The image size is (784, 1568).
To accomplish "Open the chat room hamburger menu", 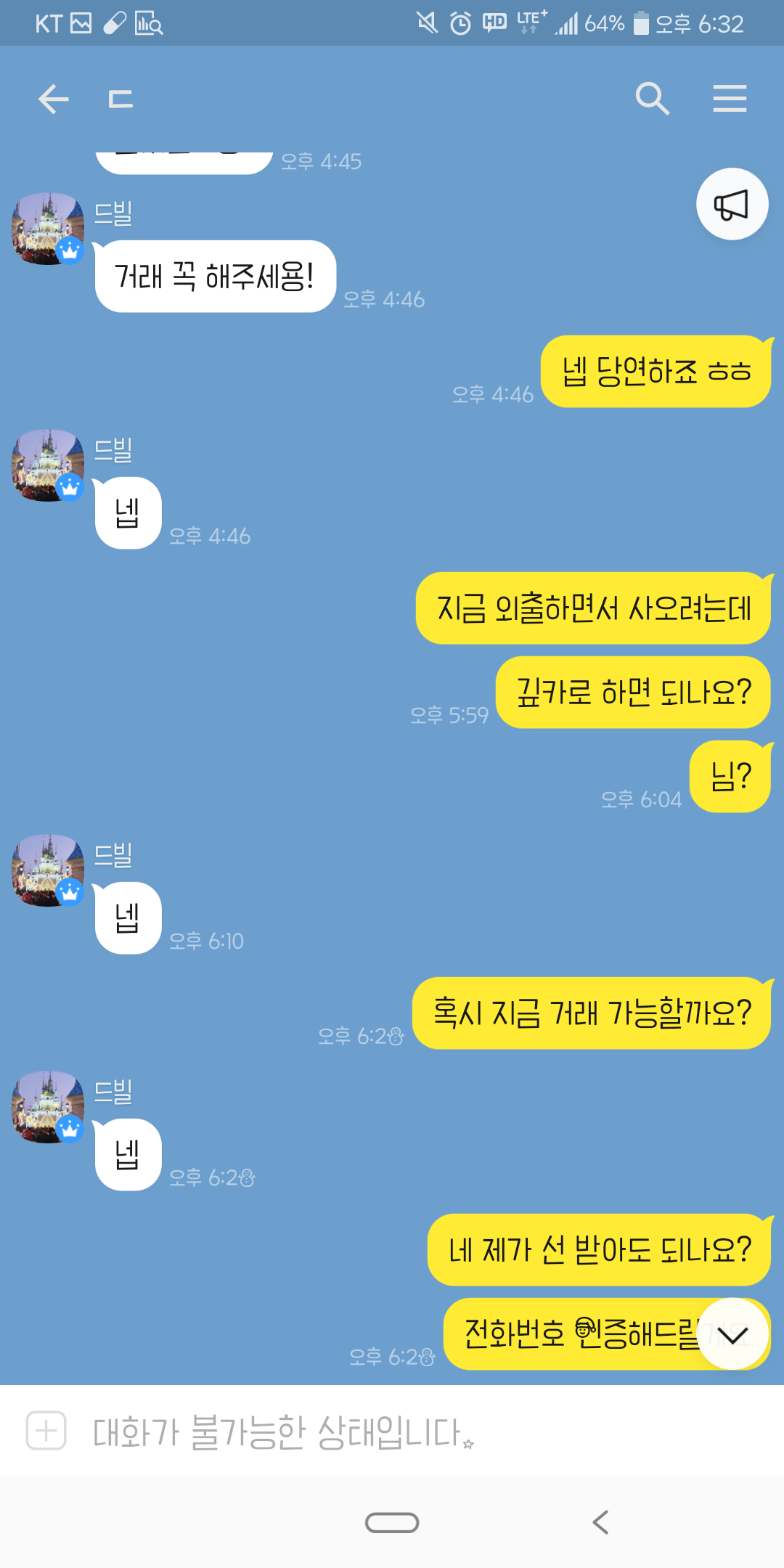I will pyautogui.click(x=730, y=99).
